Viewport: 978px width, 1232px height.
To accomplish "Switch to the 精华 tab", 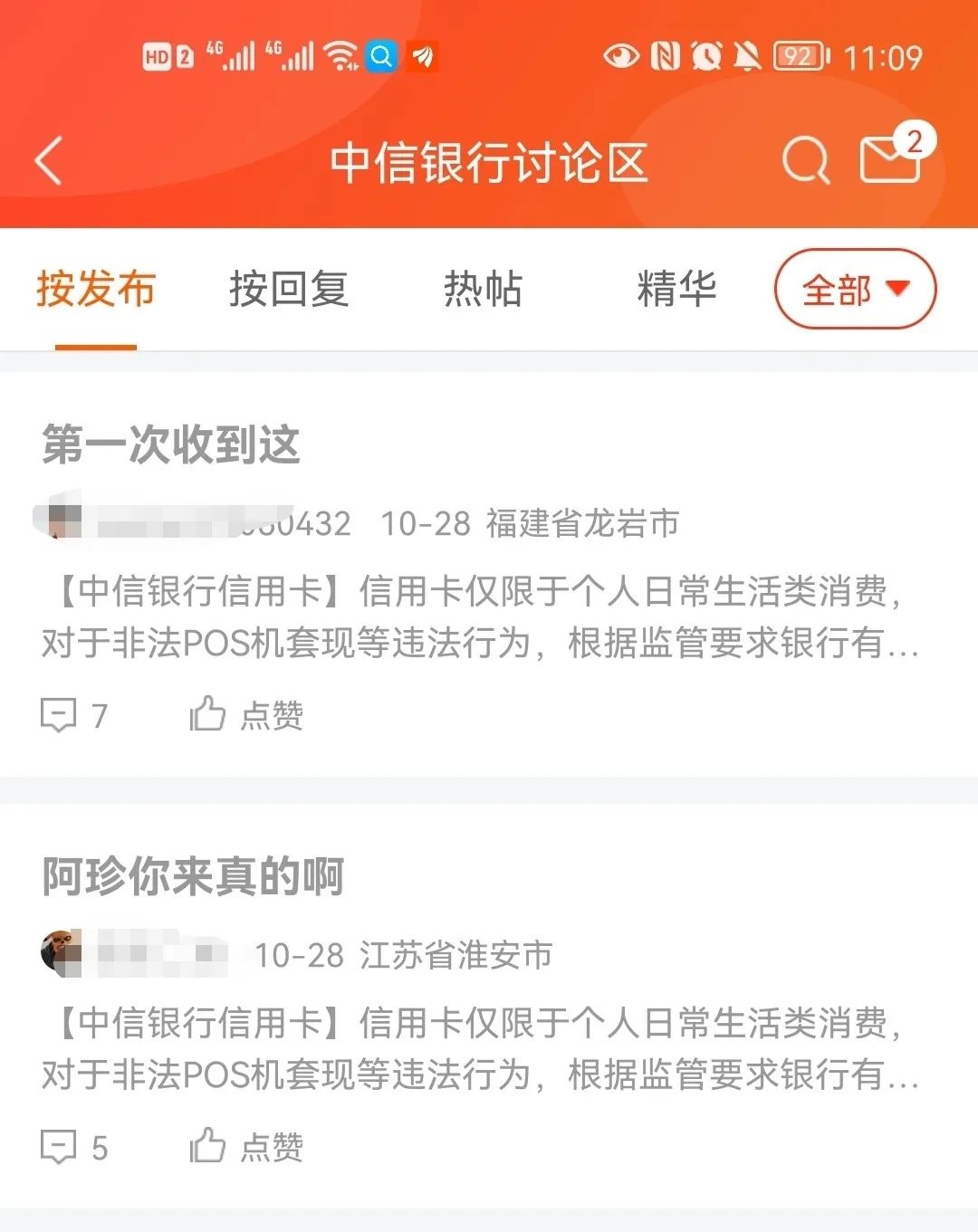I will [676, 290].
